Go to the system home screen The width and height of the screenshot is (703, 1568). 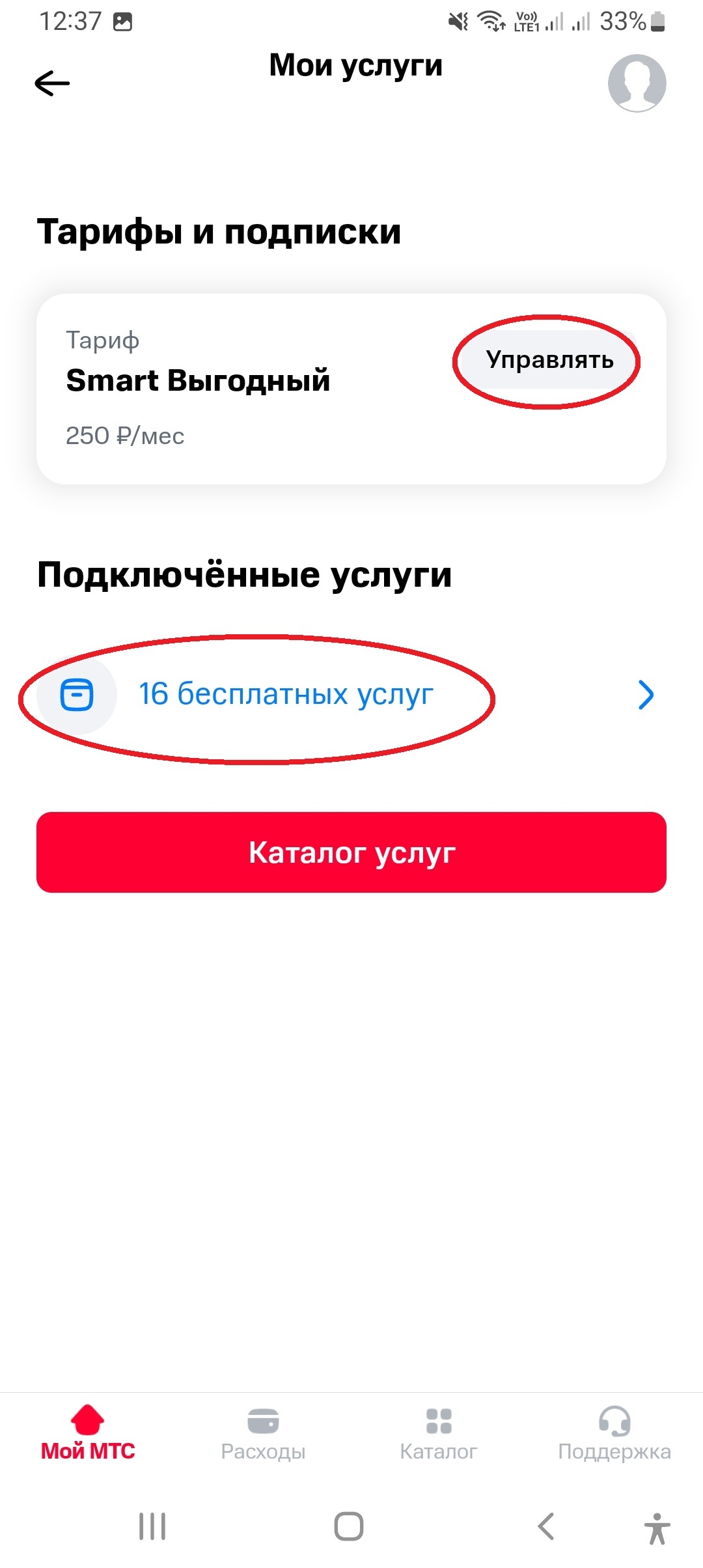(349, 1526)
